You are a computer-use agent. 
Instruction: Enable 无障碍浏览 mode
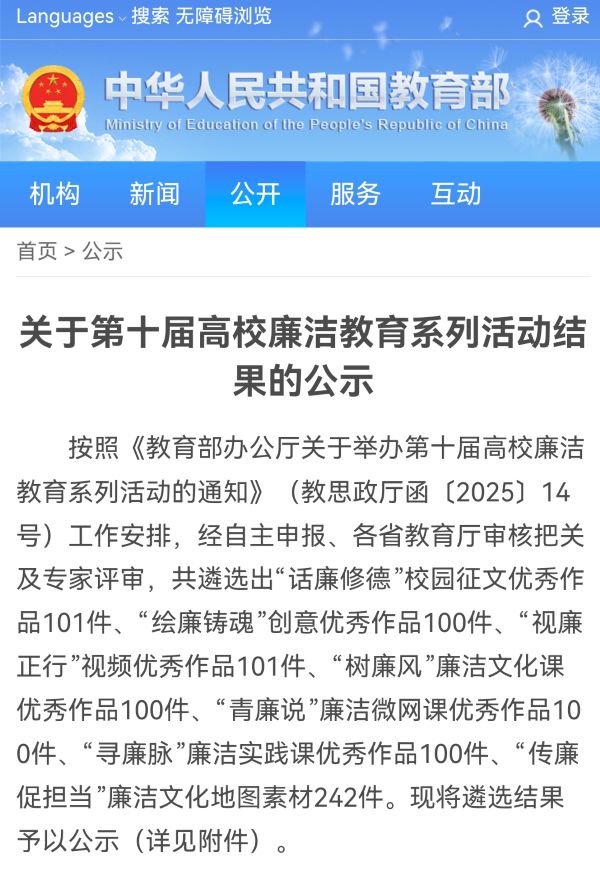pyautogui.click(x=223, y=17)
